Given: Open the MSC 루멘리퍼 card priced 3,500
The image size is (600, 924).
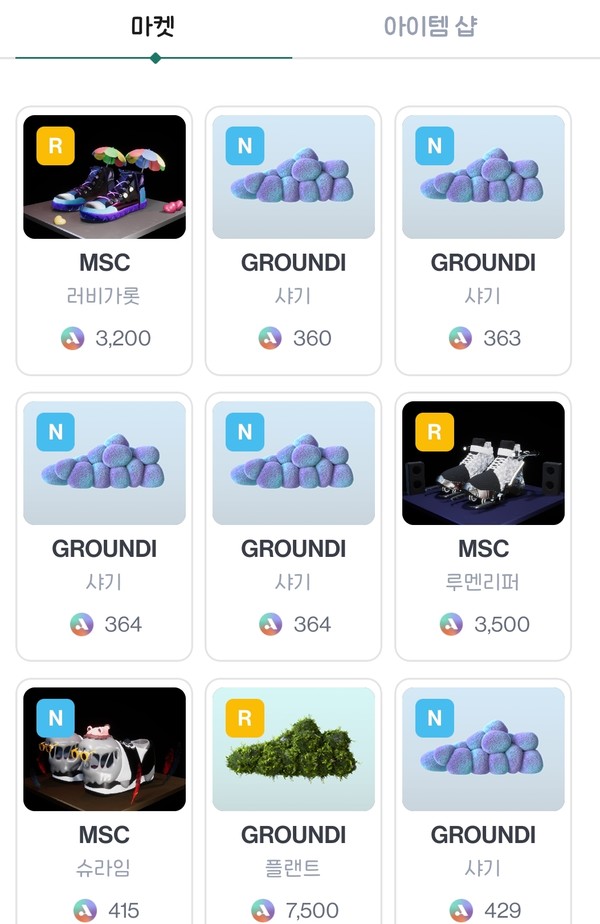Looking at the screenshot, I should [483, 526].
